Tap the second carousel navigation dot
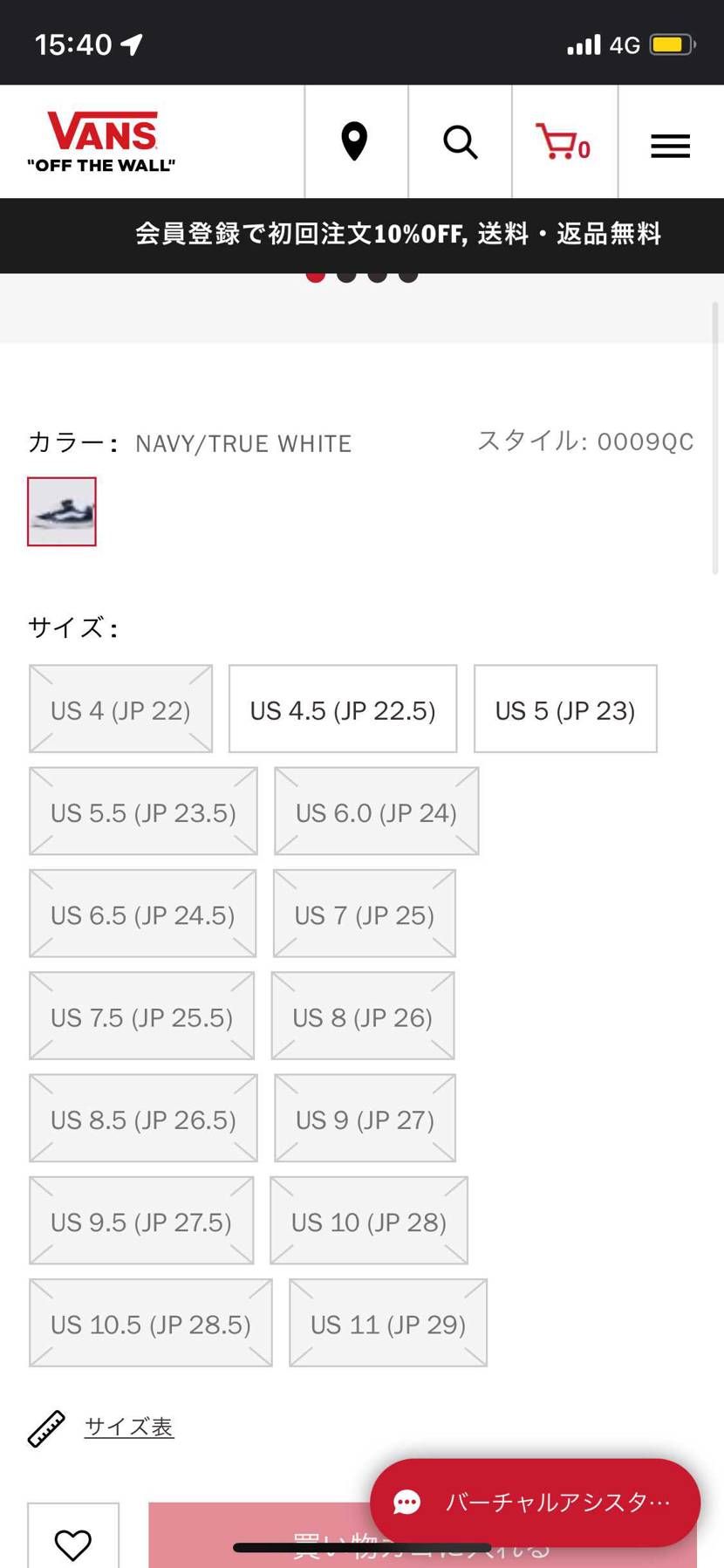 pyautogui.click(x=346, y=273)
